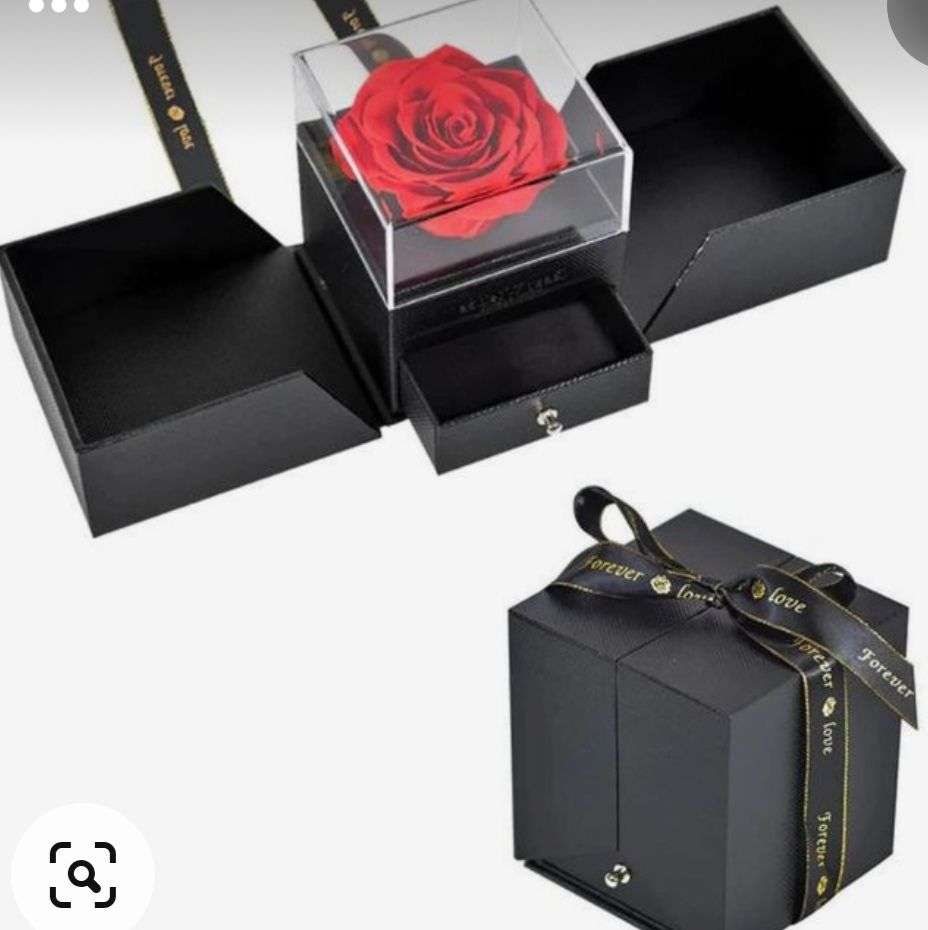Open the three-dot overflow menu
928x930 pixels.
58,6
